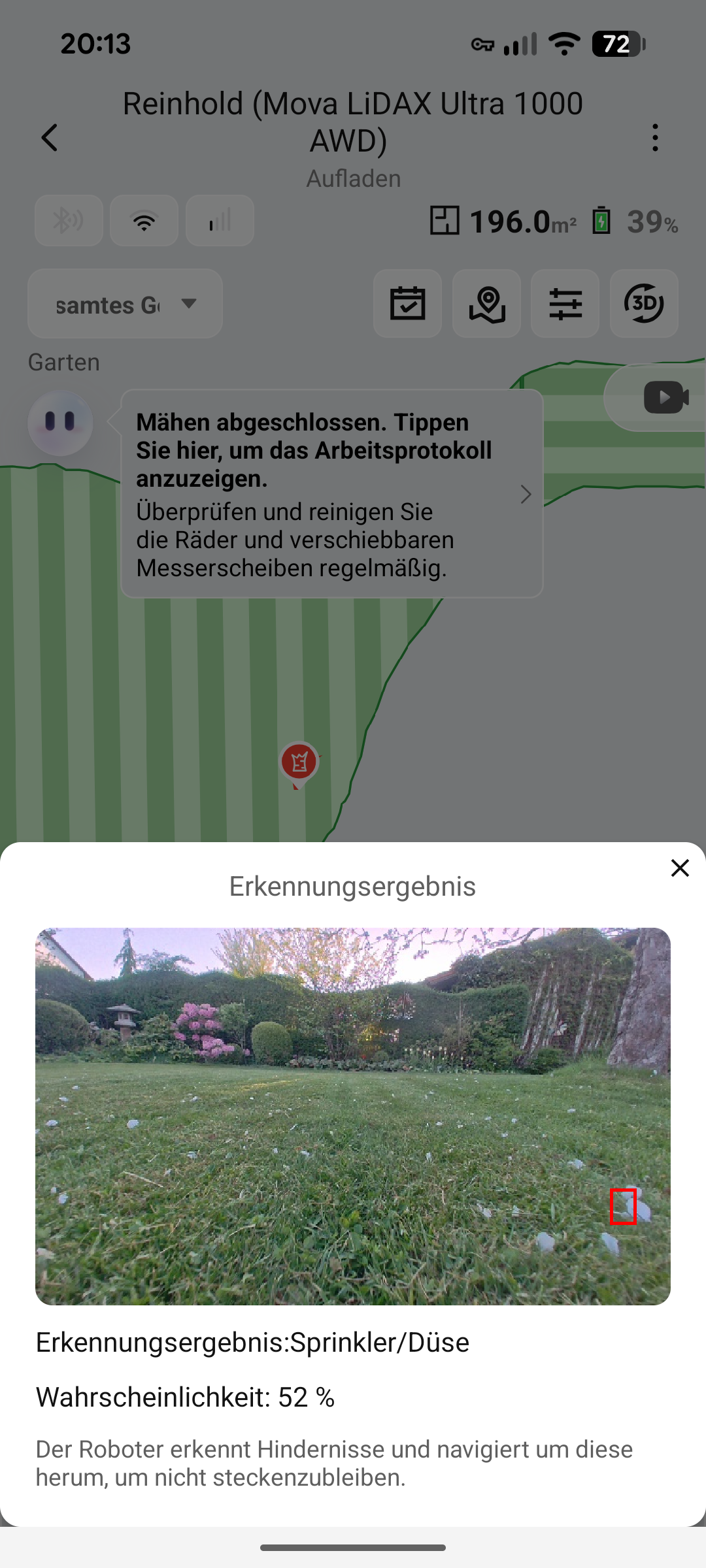Tap the cellular signal status button
706x1568 pixels.
click(x=220, y=221)
